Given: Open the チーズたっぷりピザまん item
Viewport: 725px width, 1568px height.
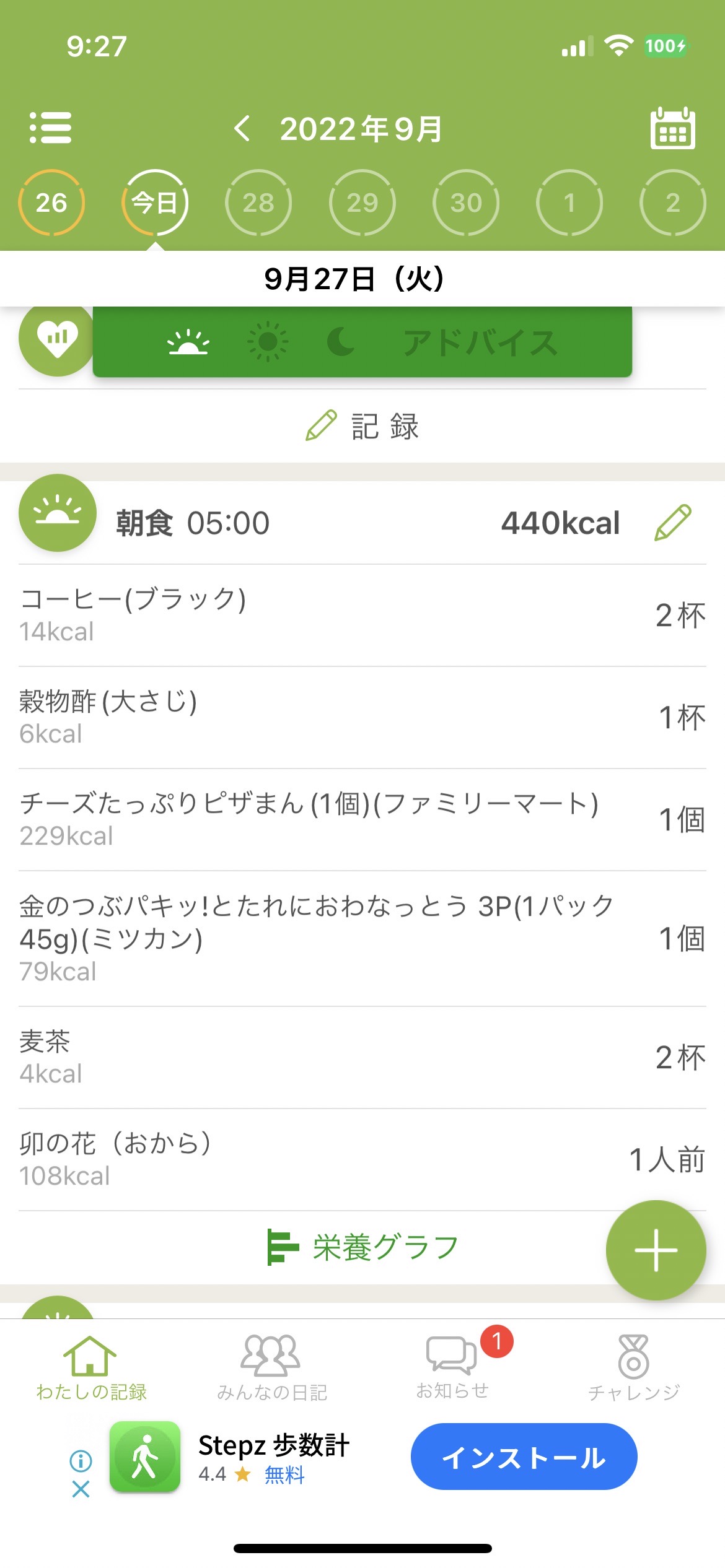Looking at the screenshot, I should [x=362, y=819].
